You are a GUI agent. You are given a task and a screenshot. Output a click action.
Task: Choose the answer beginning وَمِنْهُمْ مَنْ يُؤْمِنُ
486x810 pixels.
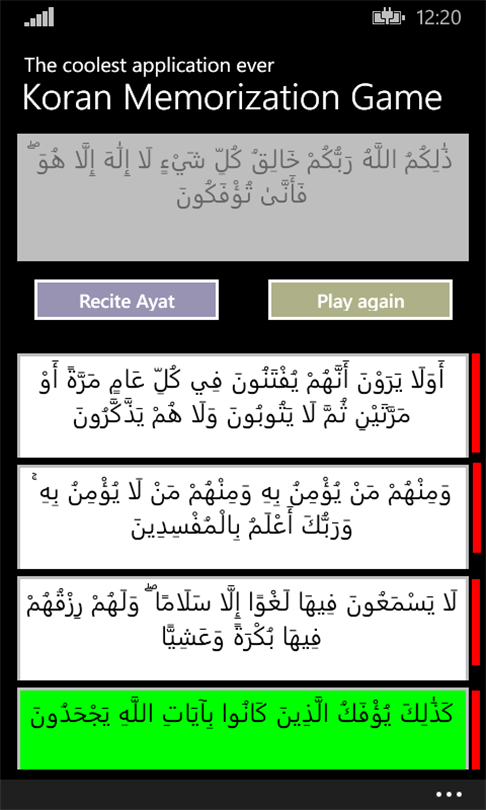[243, 517]
